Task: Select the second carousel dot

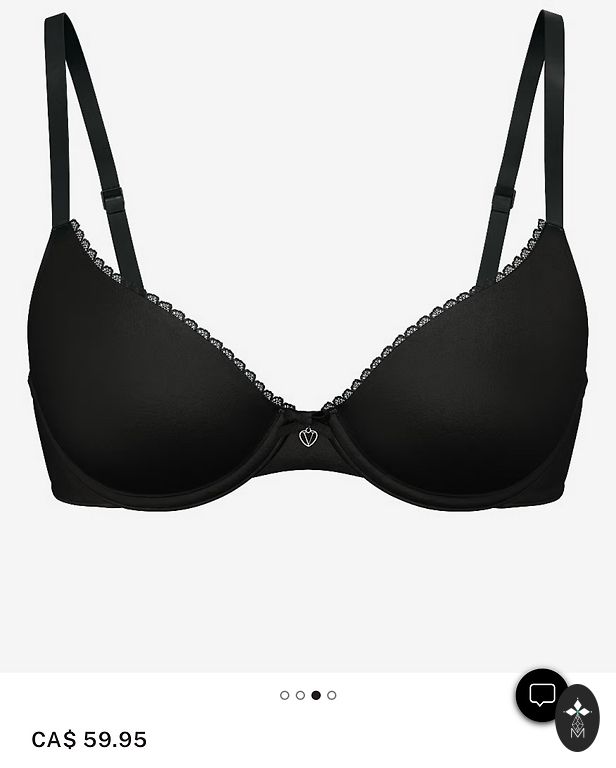Action: 300,695
